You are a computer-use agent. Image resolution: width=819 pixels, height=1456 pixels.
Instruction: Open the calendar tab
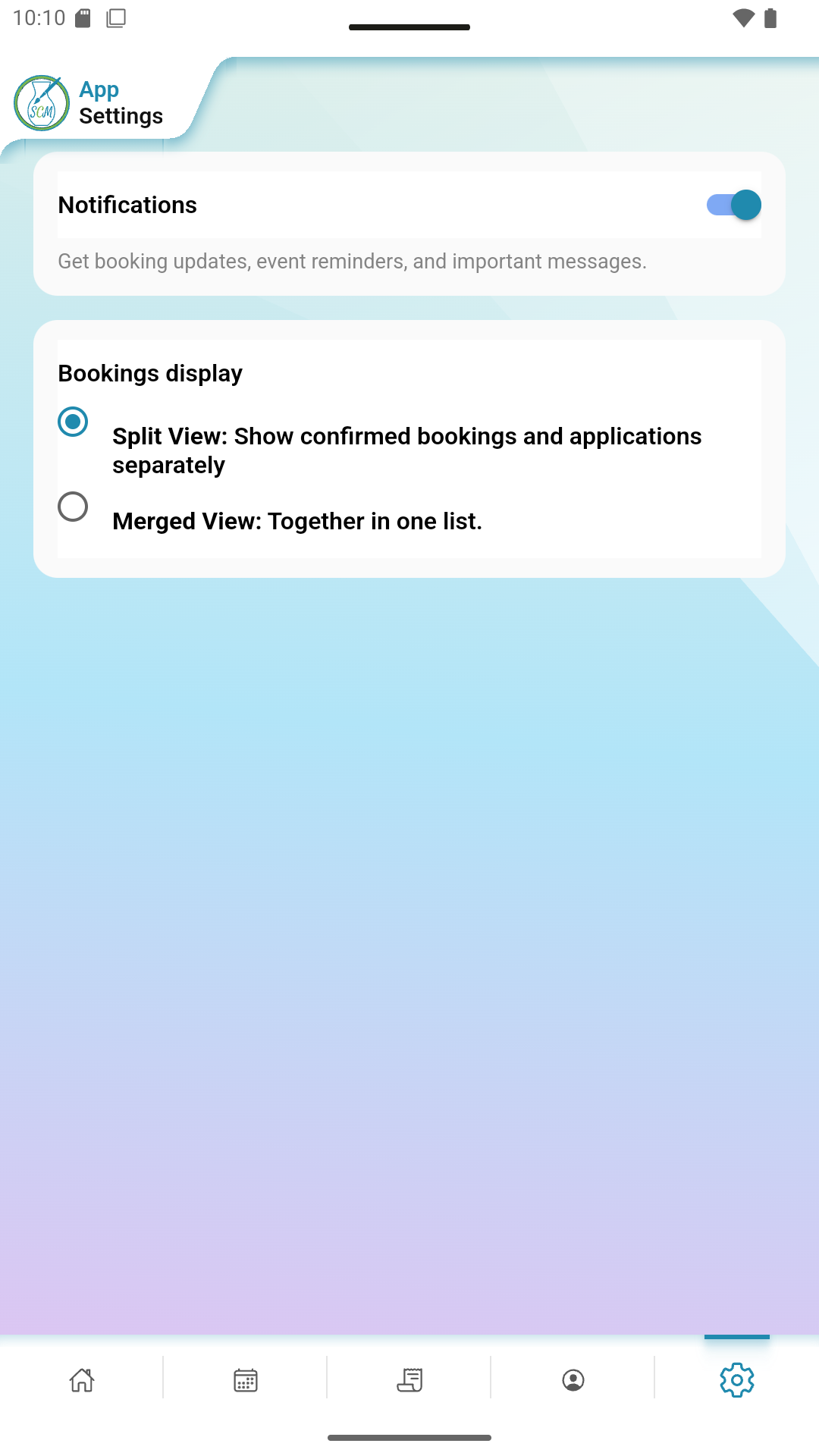246,1379
